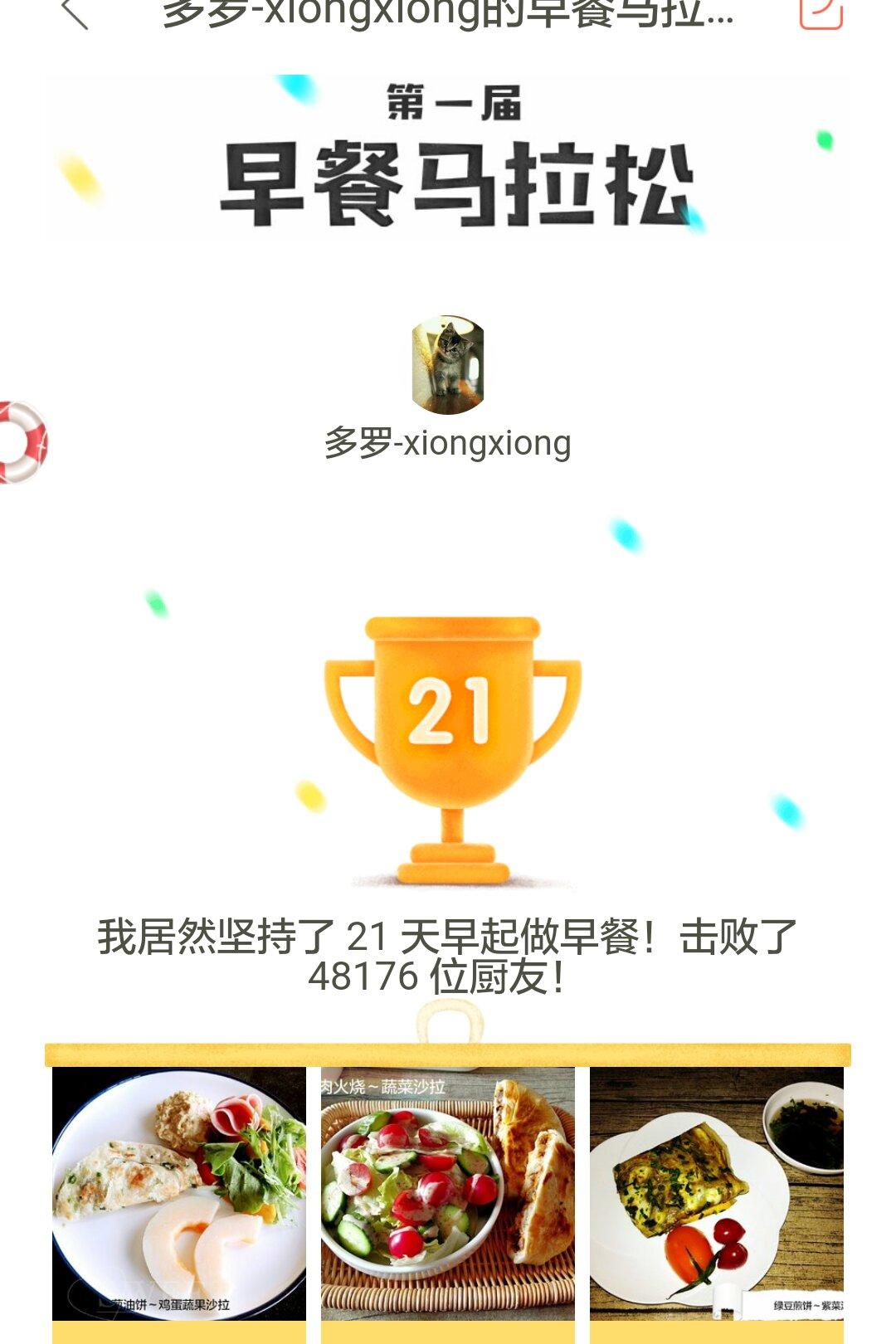Go back using the top-left arrow
This screenshot has width=896, height=1344.
[x=75, y=14]
